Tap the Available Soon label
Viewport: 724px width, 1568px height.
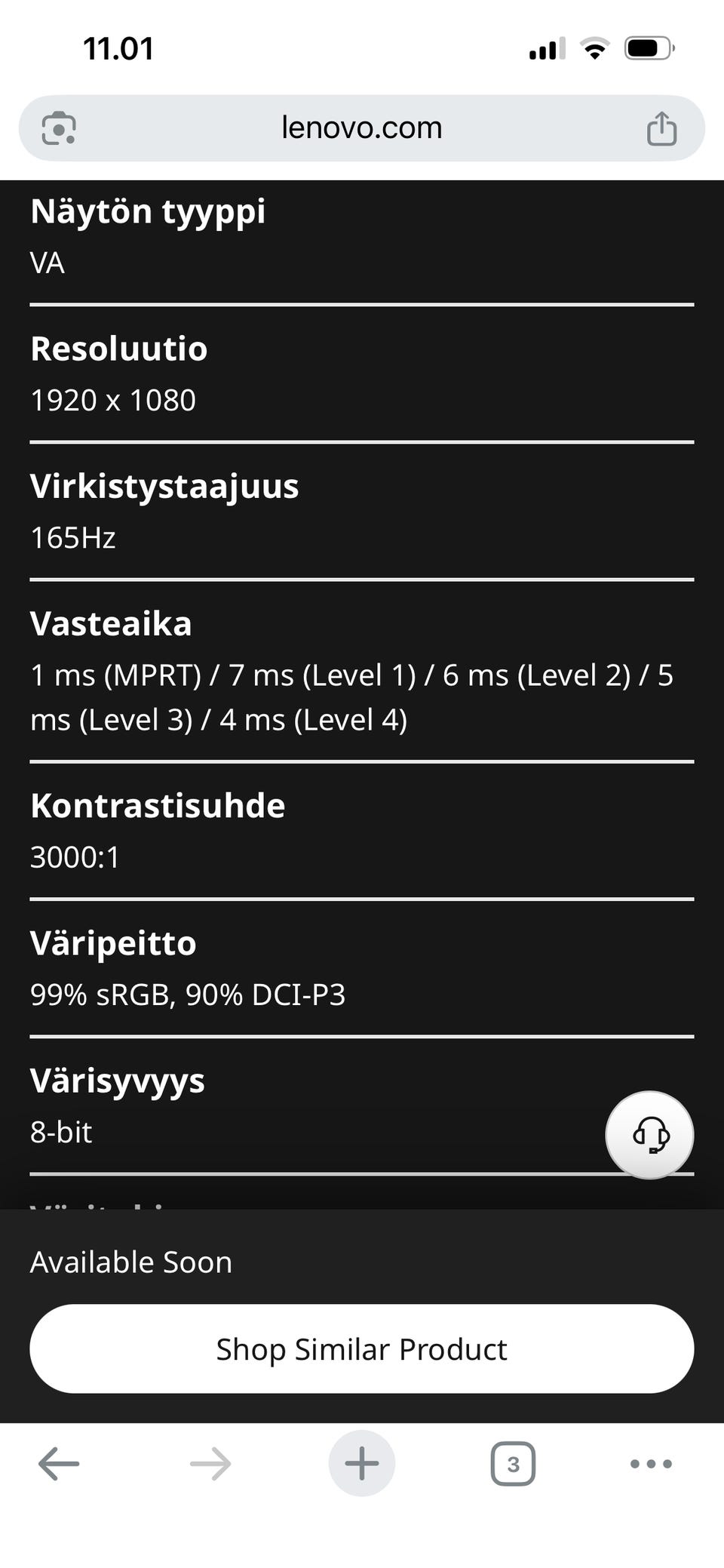[x=130, y=1261]
